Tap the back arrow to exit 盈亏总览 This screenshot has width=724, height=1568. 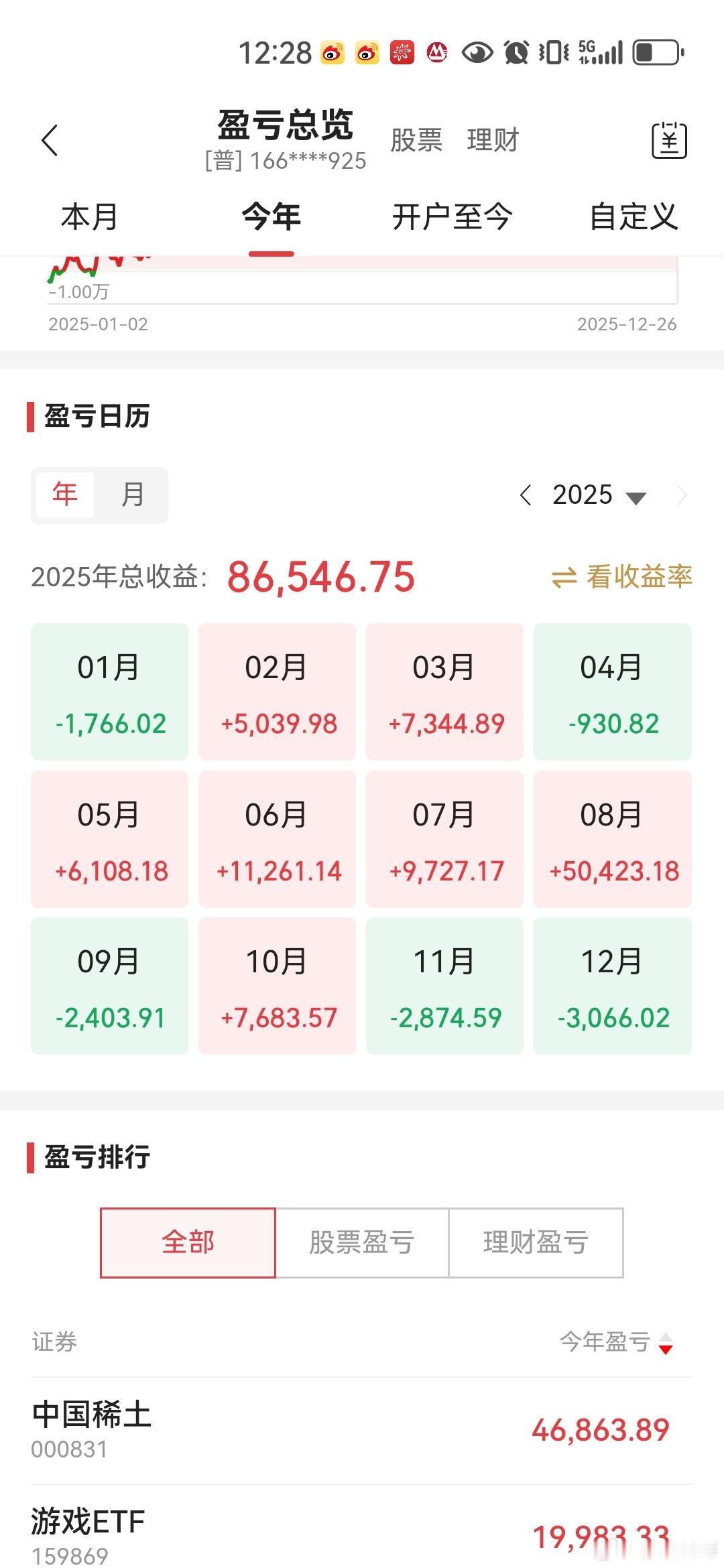click(50, 141)
